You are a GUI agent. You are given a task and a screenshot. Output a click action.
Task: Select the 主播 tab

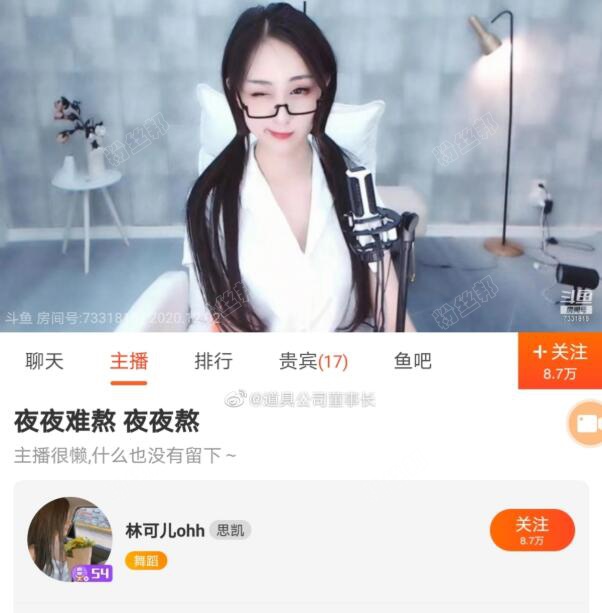click(x=129, y=361)
